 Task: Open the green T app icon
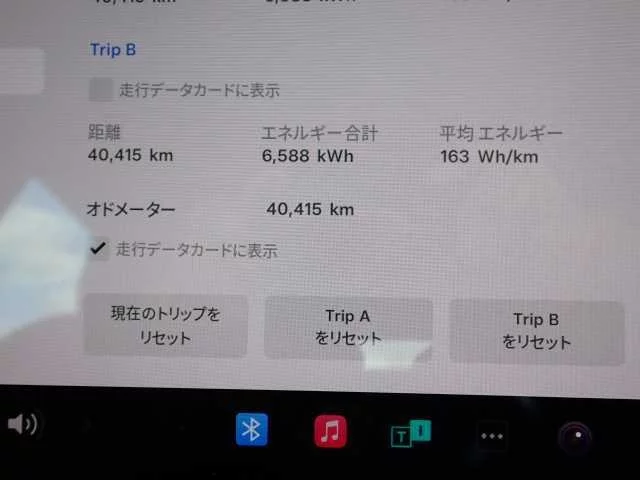click(x=410, y=433)
